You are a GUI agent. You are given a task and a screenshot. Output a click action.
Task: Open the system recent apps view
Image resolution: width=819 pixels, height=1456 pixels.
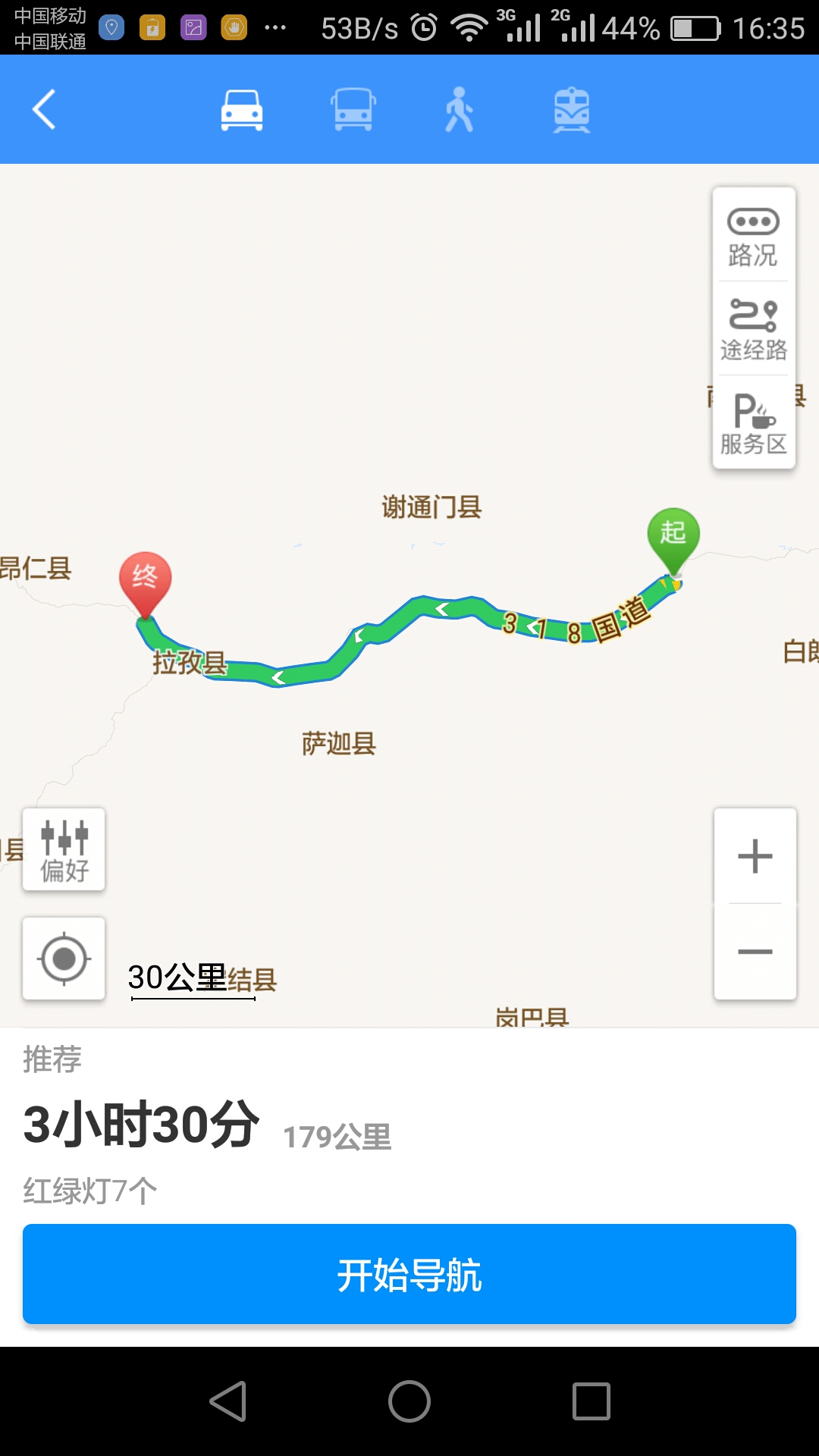(591, 1401)
